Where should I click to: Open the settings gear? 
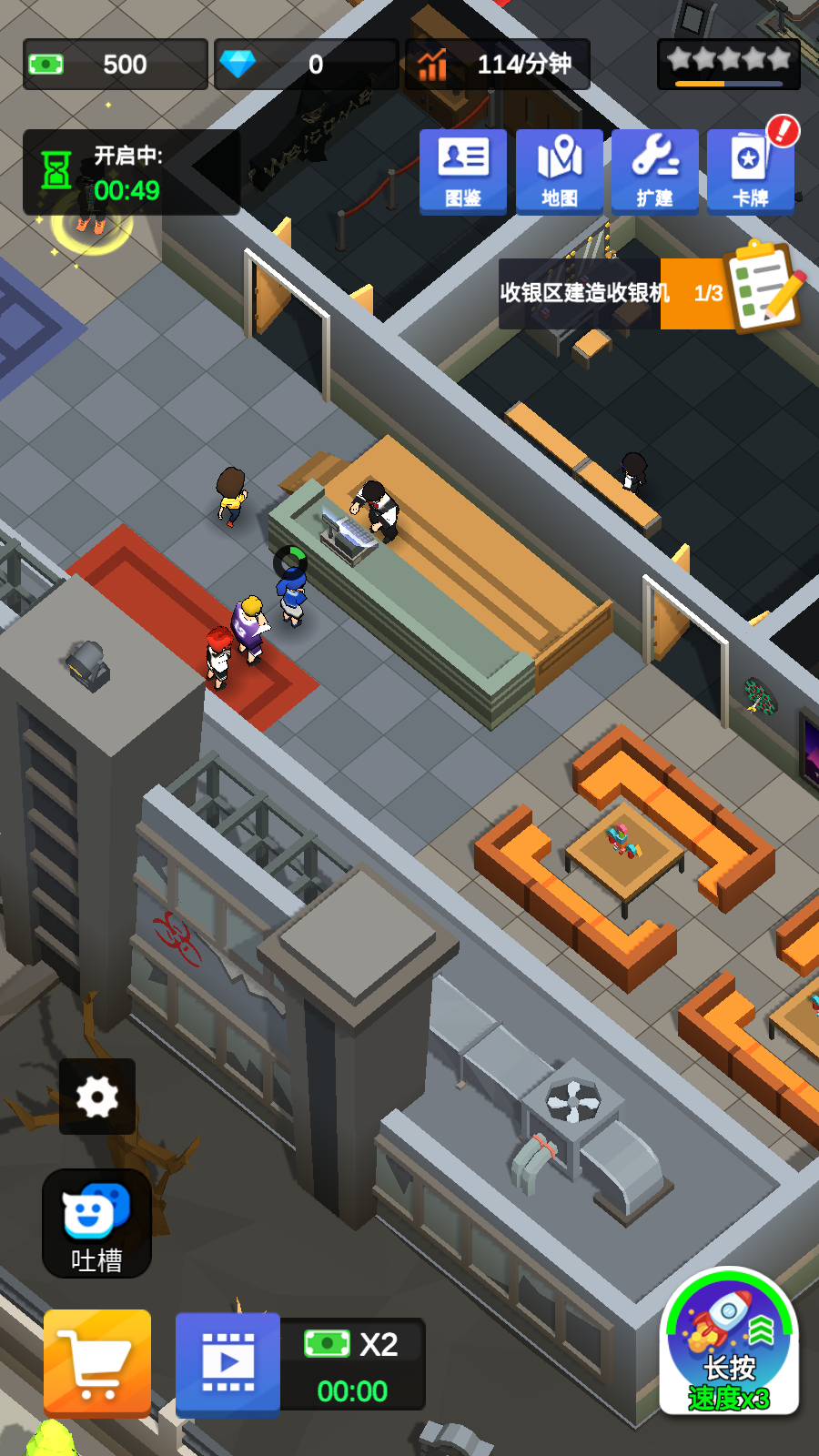(97, 1097)
